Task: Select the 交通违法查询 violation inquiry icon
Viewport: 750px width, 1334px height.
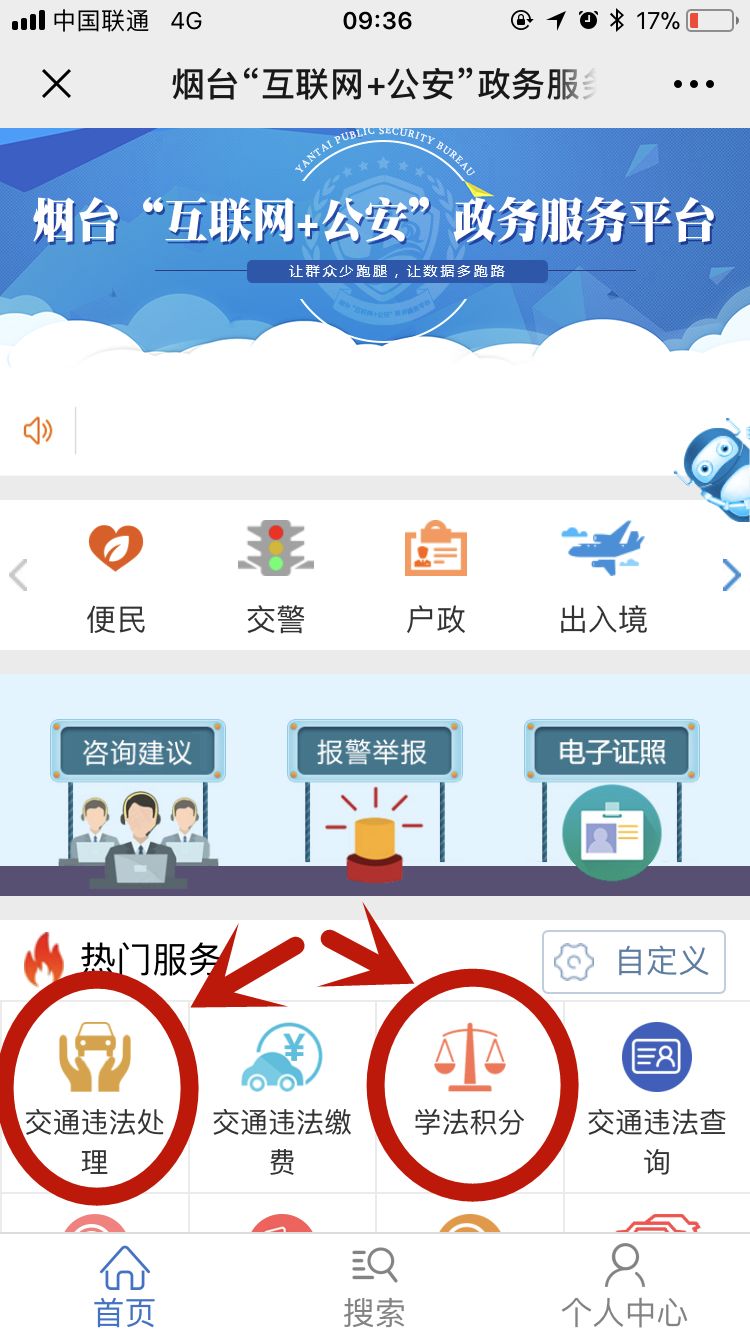Action: (x=658, y=1055)
